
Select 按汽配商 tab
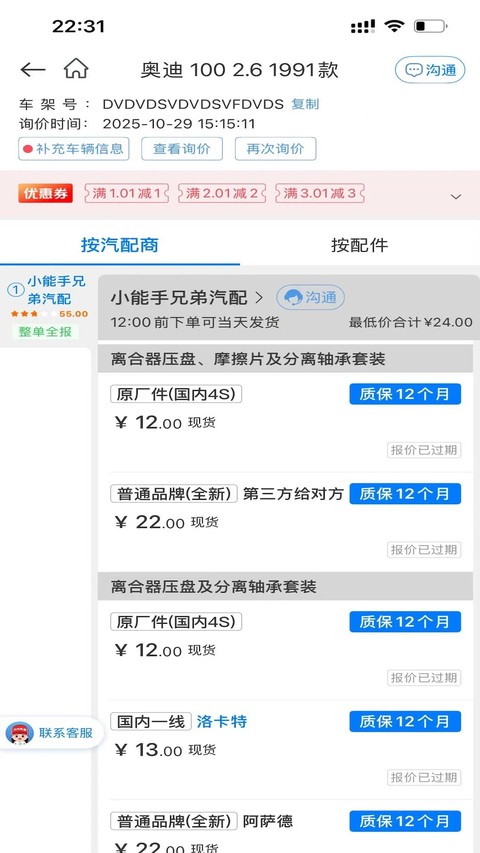pos(120,245)
